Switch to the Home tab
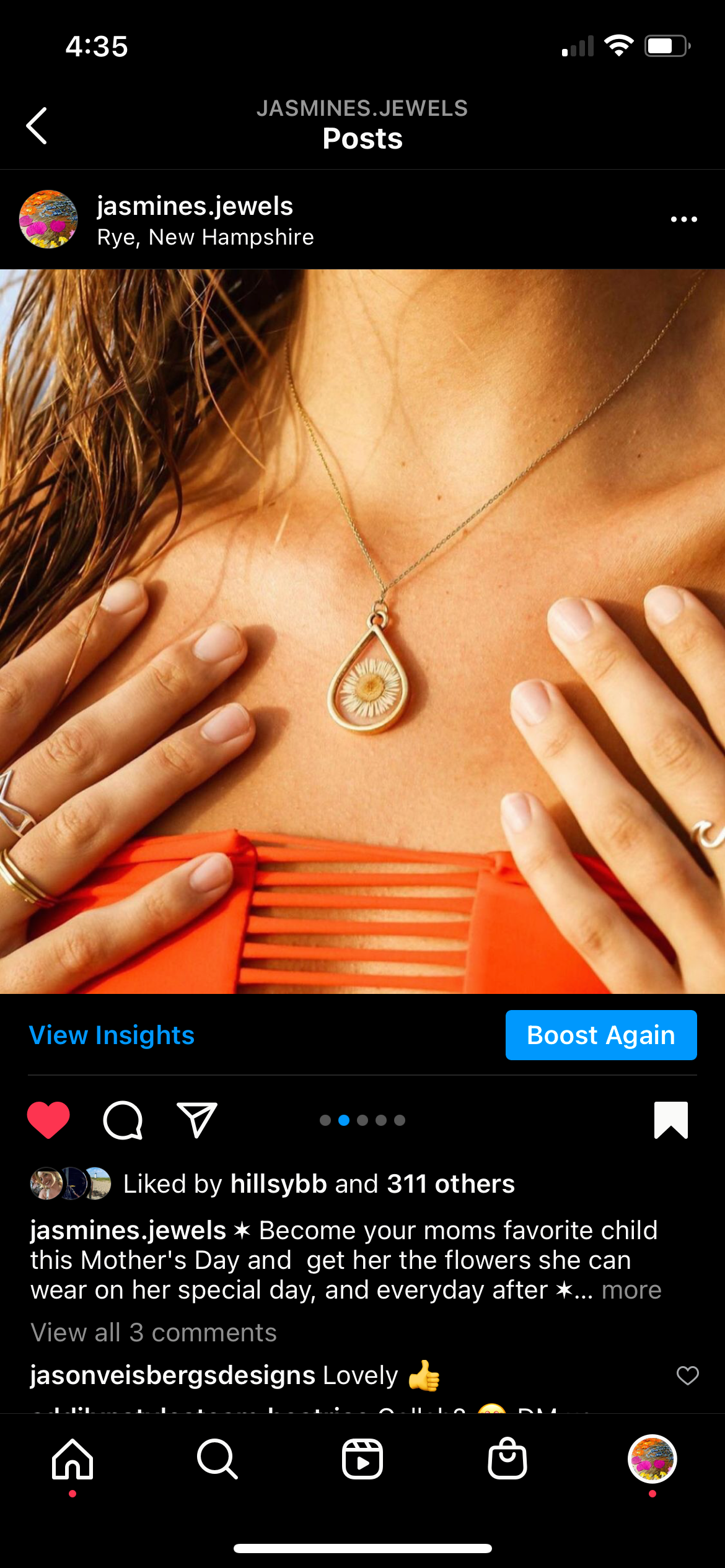Image resolution: width=725 pixels, height=1568 pixels. click(72, 1459)
